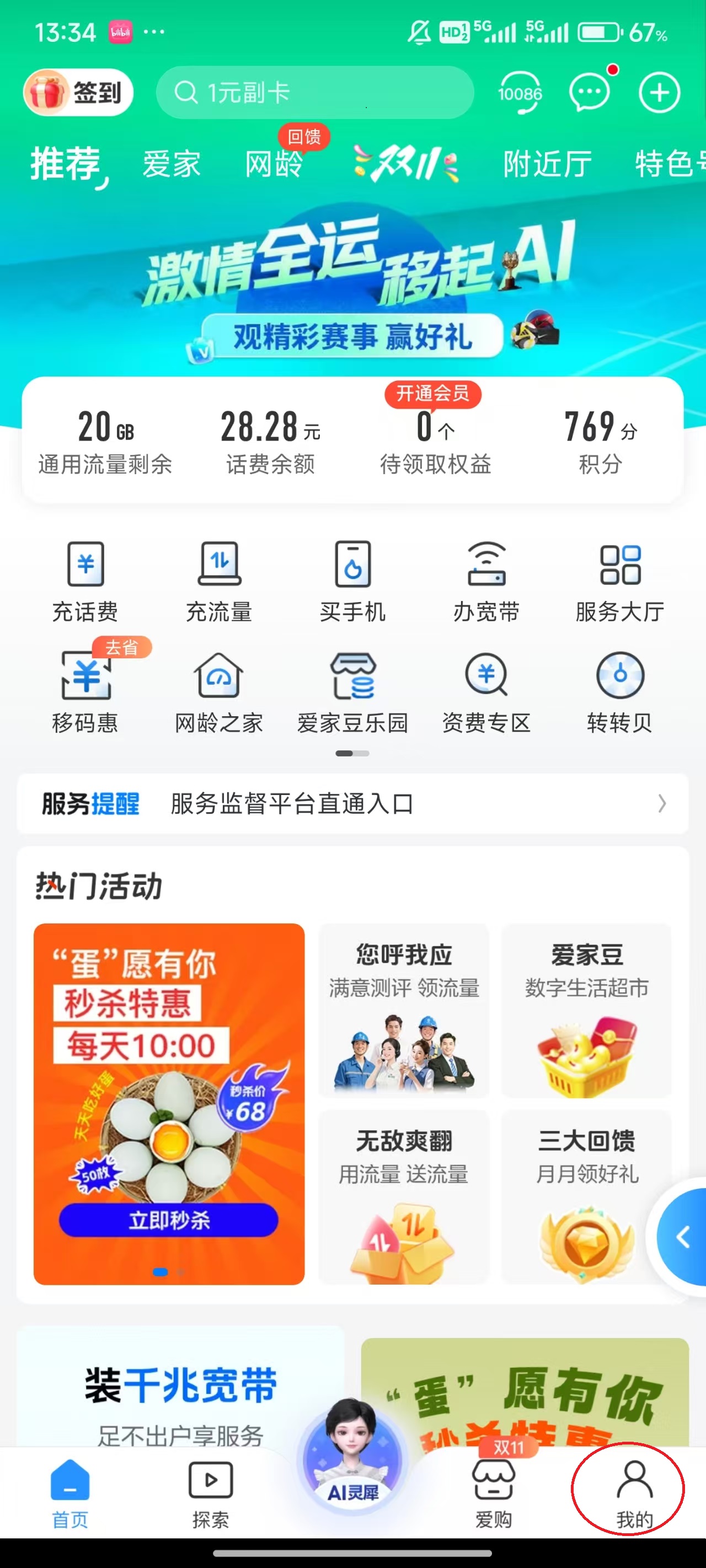The height and width of the screenshot is (1568, 706).
Task: Tap the 签到 sign-in button
Action: pyautogui.click(x=78, y=92)
